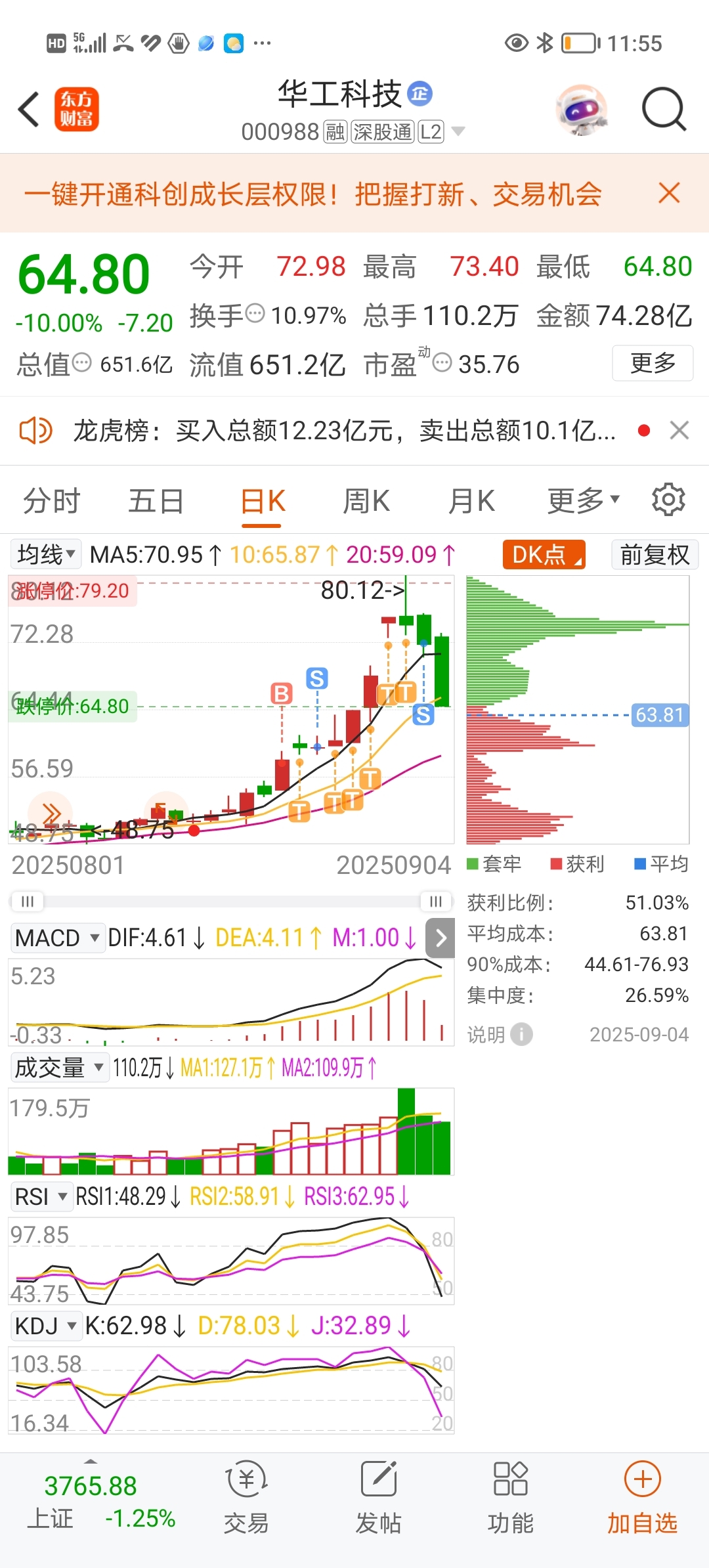
Task: Close the 龙虎榜 news ticker
Action: (679, 431)
